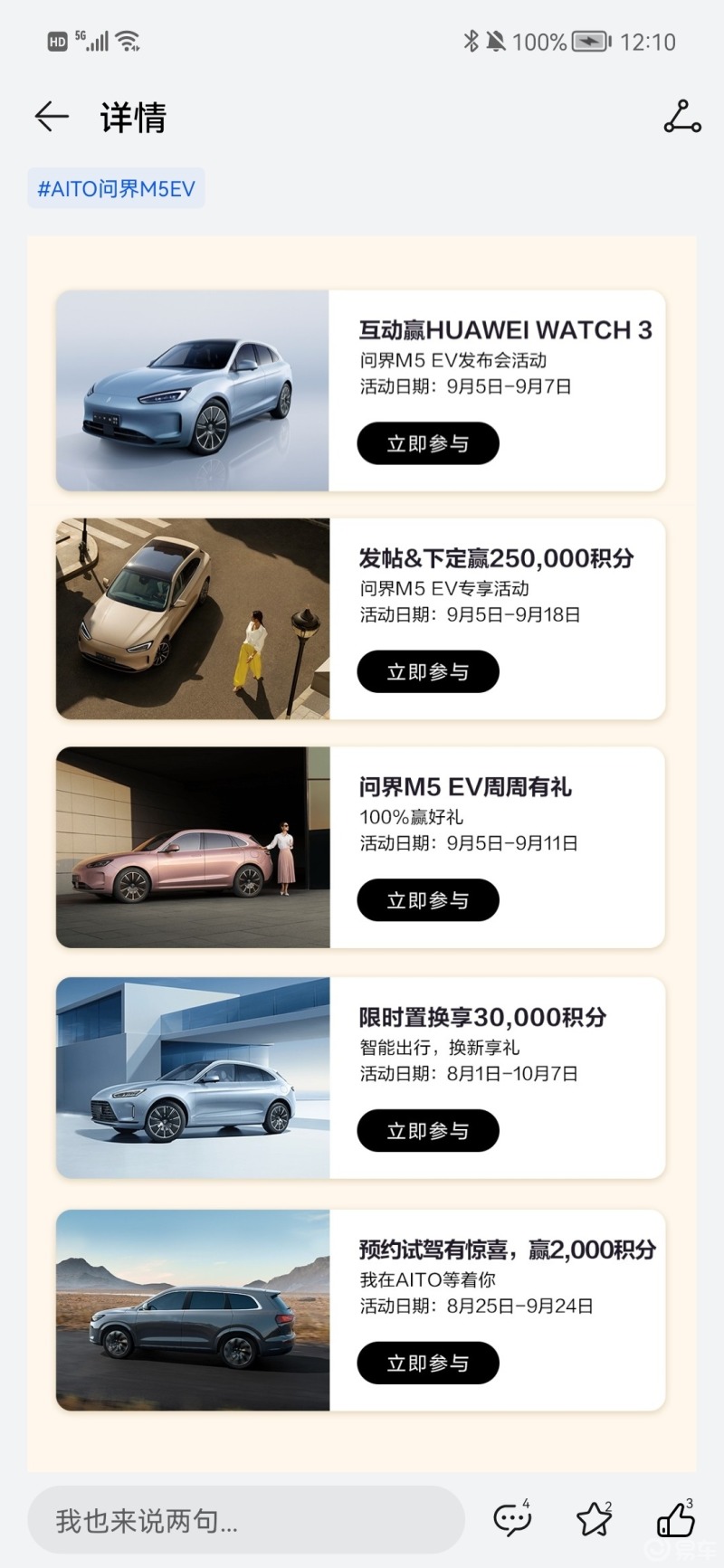Tap the back arrow to leave details page
Image resolution: width=724 pixels, height=1568 pixels.
coord(51,118)
